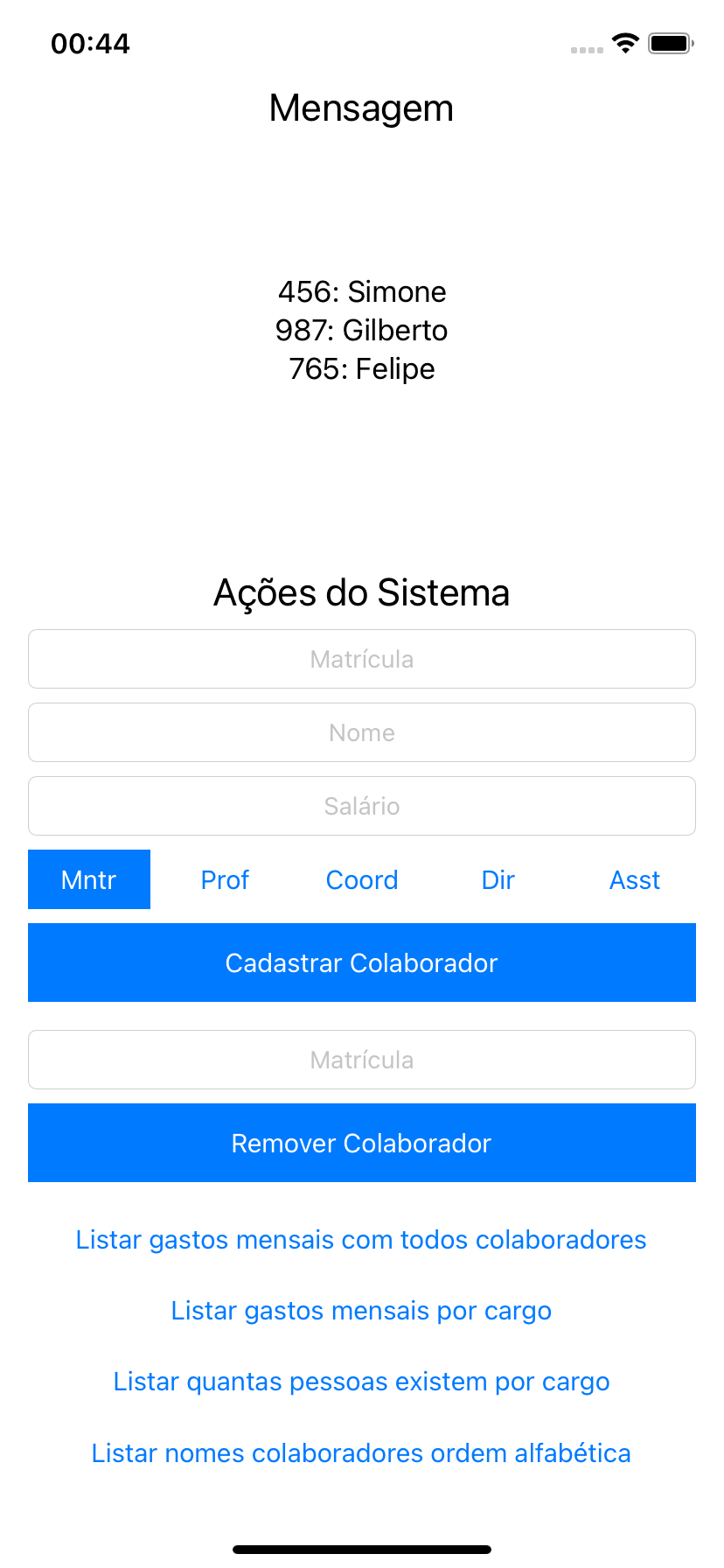The height and width of the screenshot is (1568, 724).
Task: Listar gastos mensais com todos colaboradores
Action: [362, 1240]
